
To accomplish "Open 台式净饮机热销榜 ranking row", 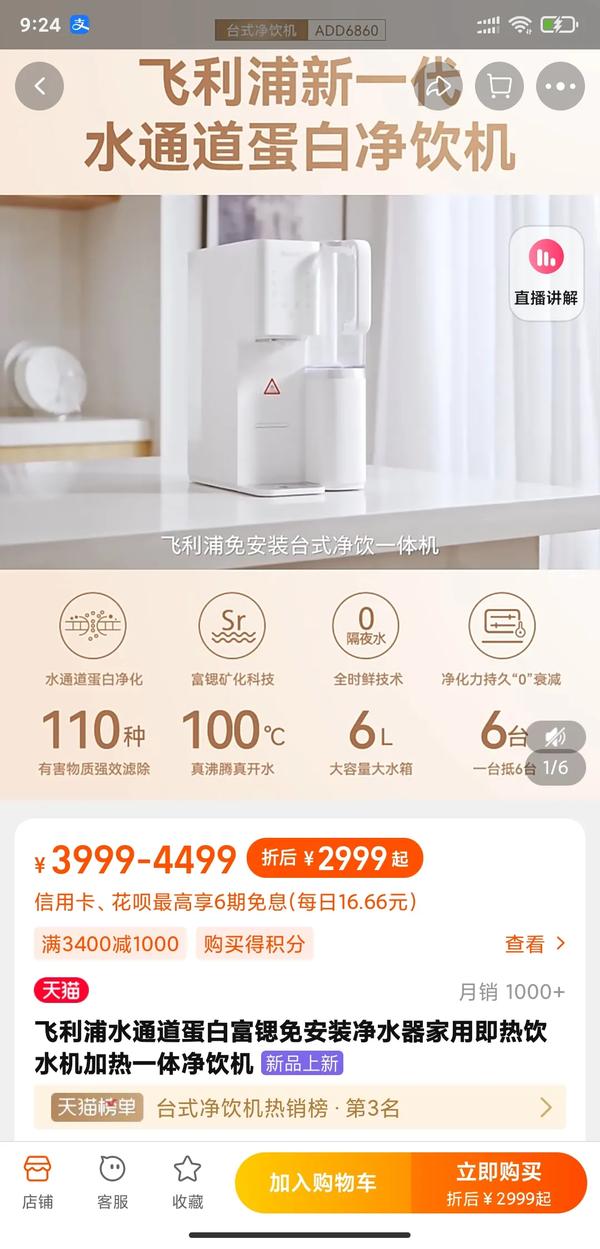I will 300,1107.
